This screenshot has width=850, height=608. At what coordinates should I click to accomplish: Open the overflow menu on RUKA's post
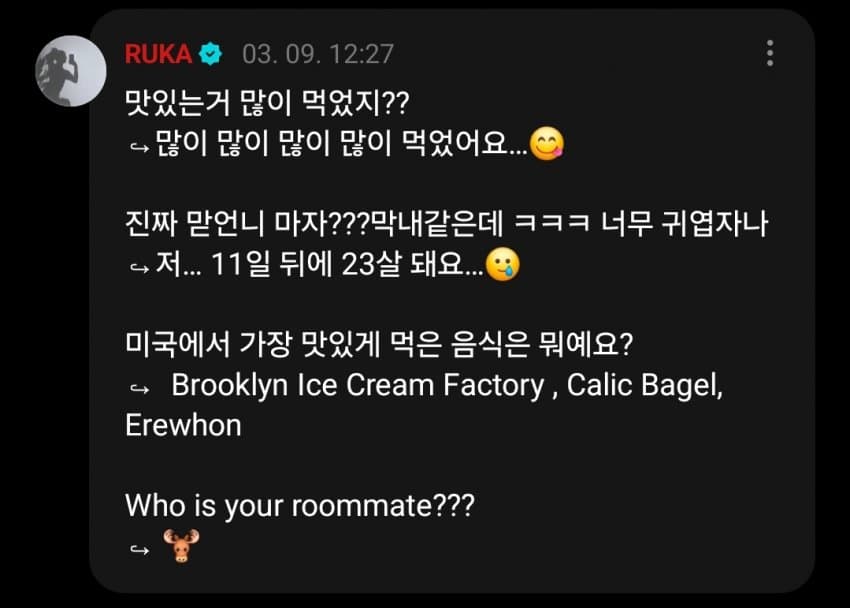(769, 53)
